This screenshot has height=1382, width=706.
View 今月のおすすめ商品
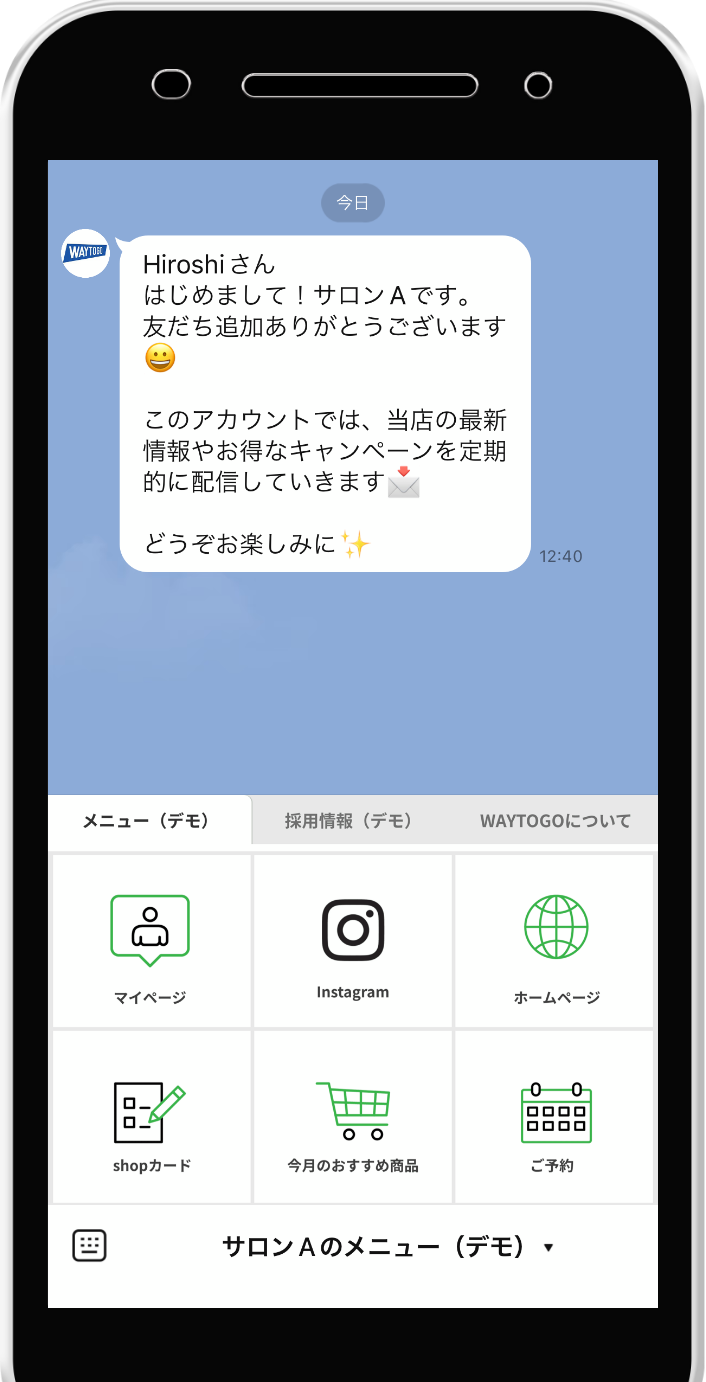click(352, 1117)
